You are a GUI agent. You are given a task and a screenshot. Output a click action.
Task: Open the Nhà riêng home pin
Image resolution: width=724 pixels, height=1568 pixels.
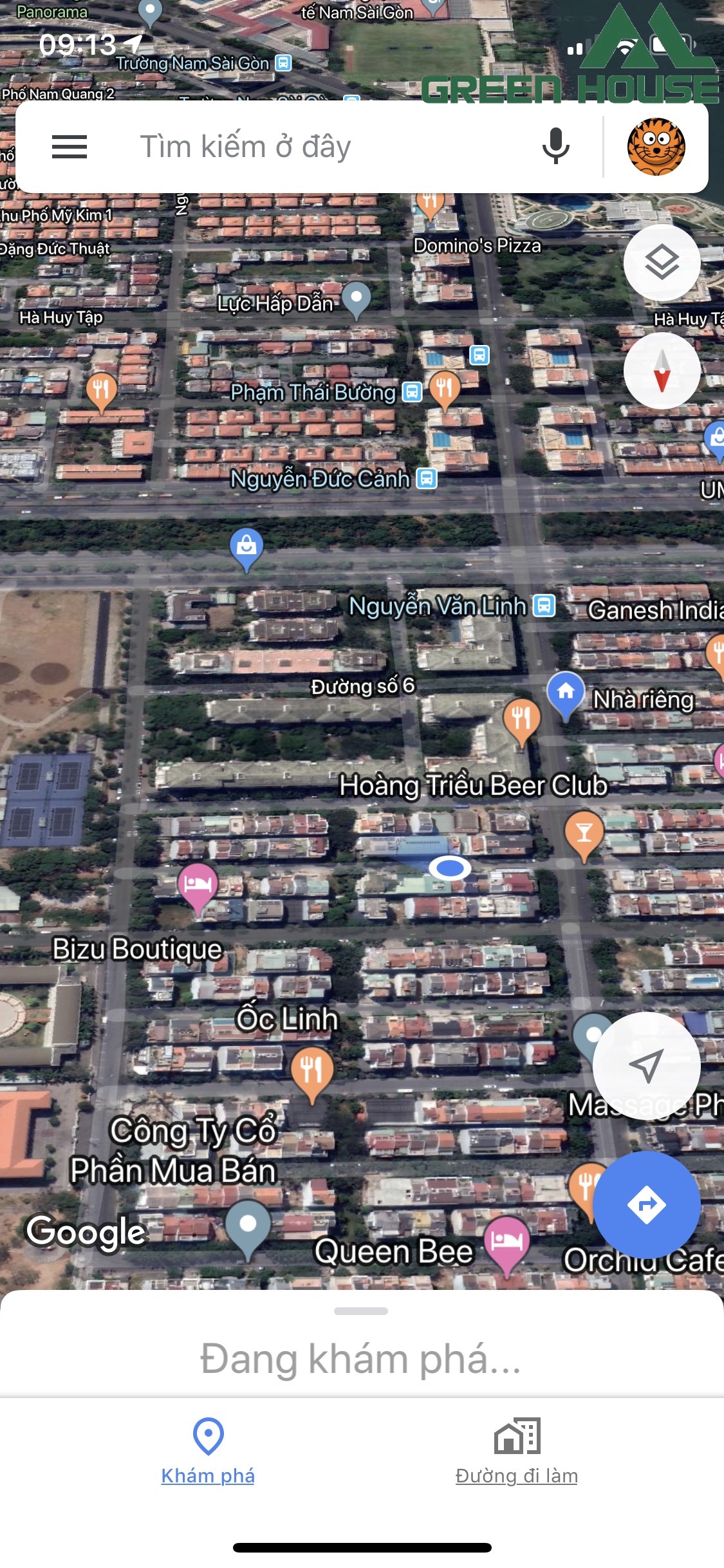(x=566, y=693)
